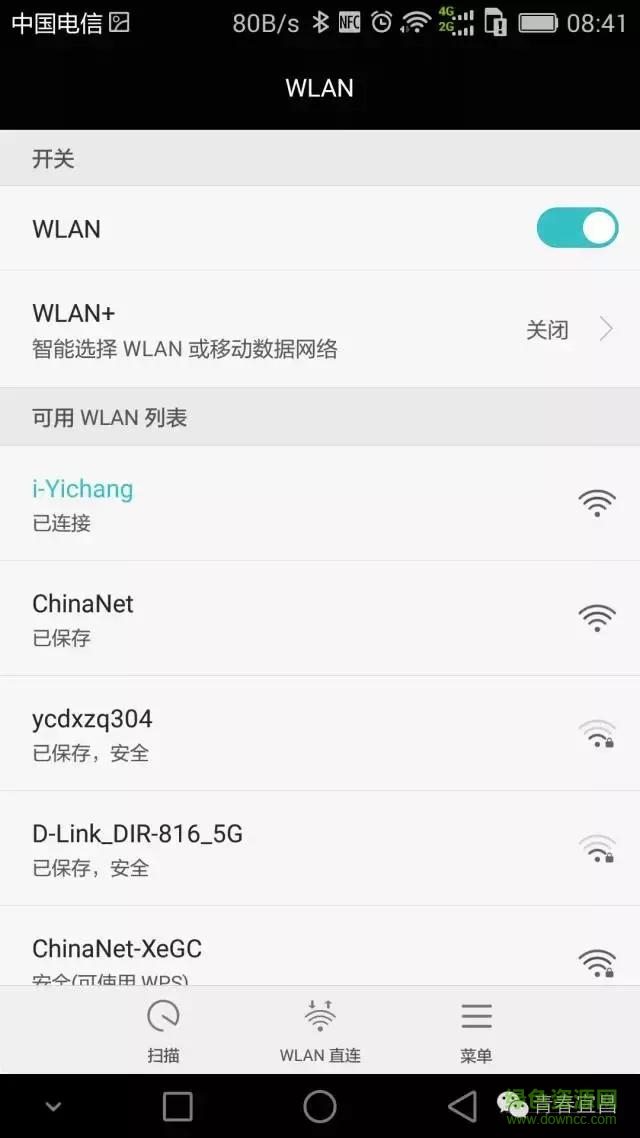Screen dimensions: 640x1138
Task: Select the ycdxzq304 network
Action: 320,733
